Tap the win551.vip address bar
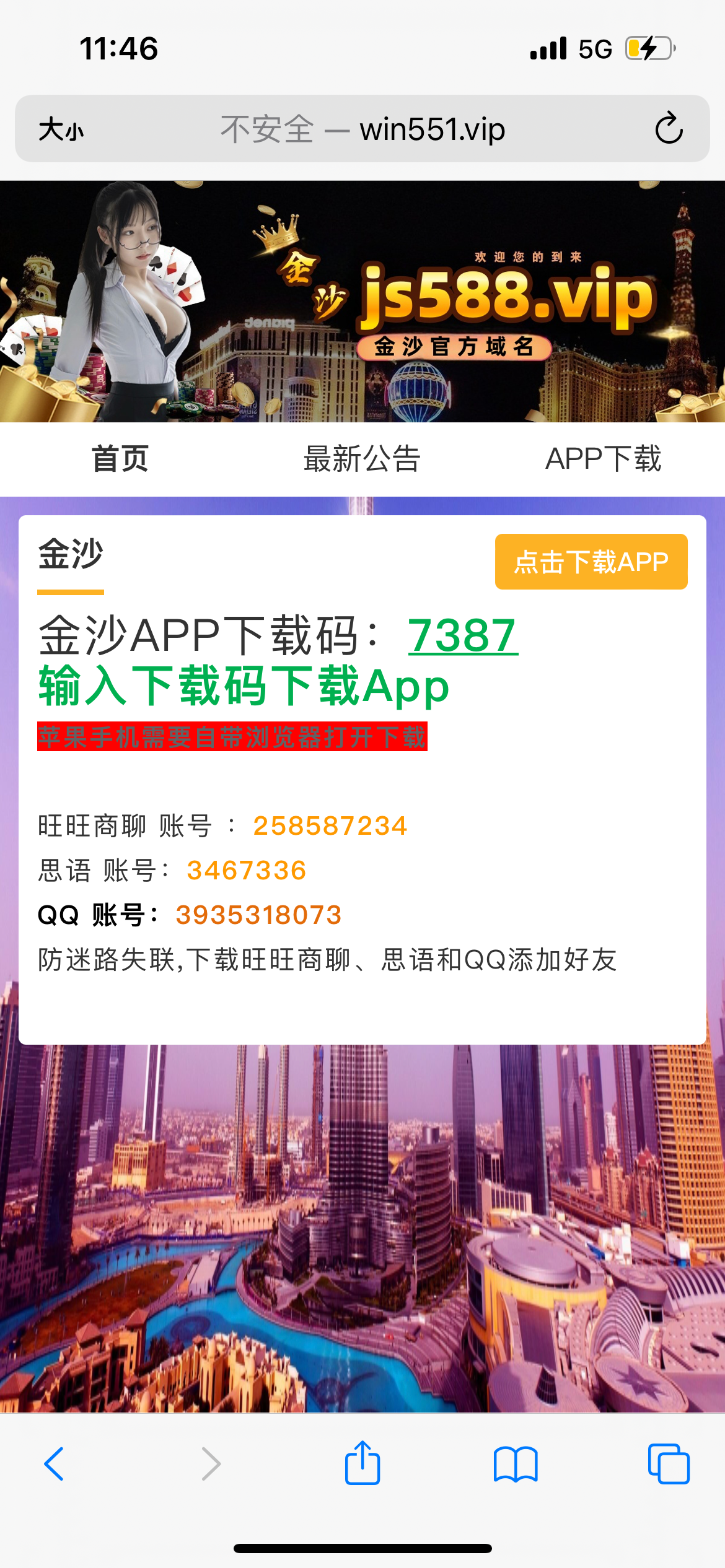Viewport: 725px width, 1568px height. (362, 129)
